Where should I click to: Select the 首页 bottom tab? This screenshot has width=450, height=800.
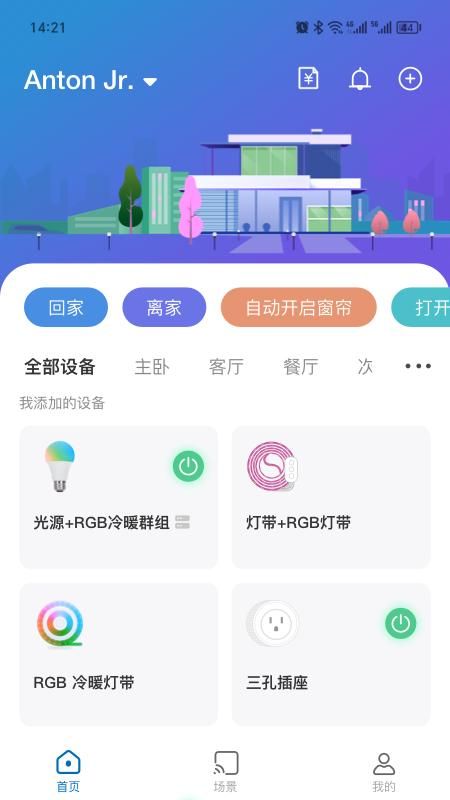(x=68, y=771)
